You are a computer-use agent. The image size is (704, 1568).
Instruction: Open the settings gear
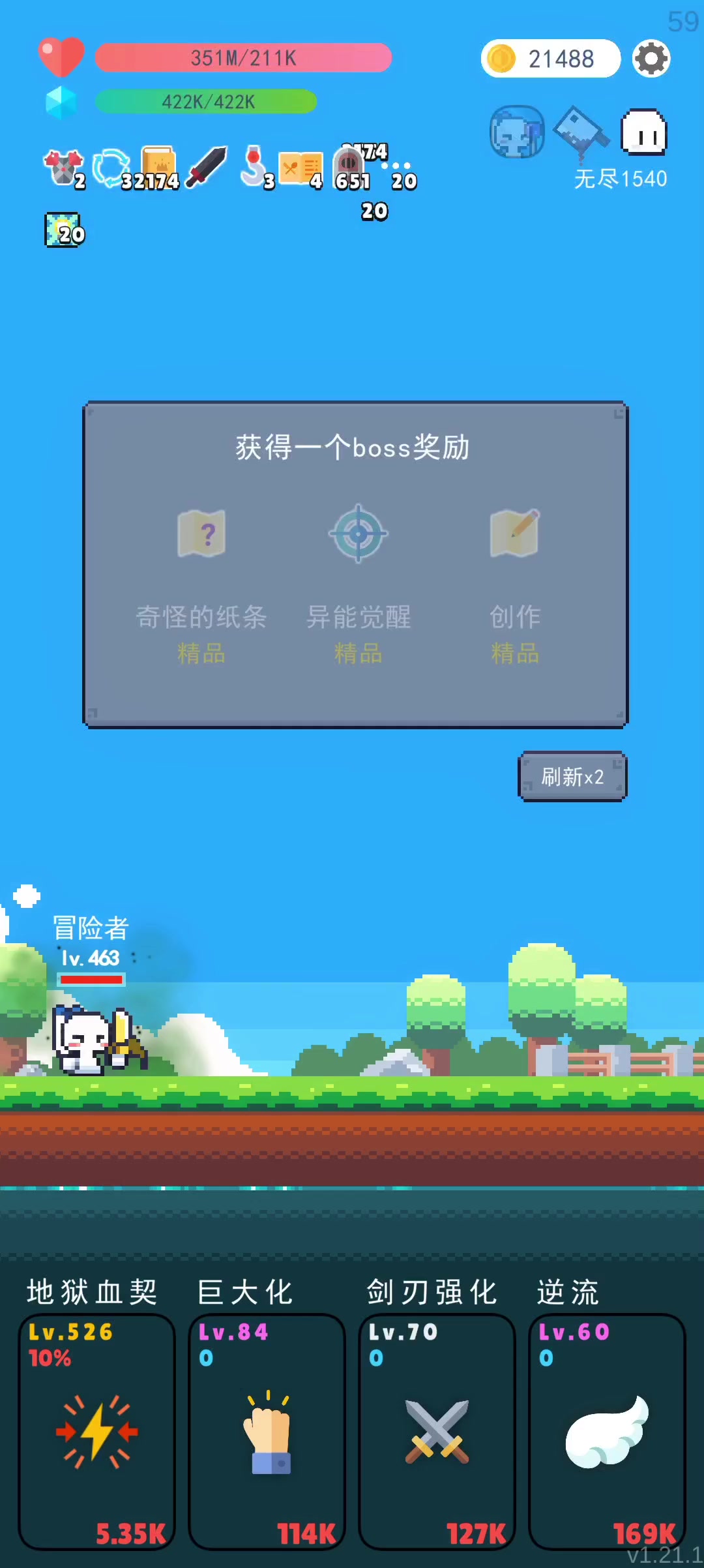651,59
